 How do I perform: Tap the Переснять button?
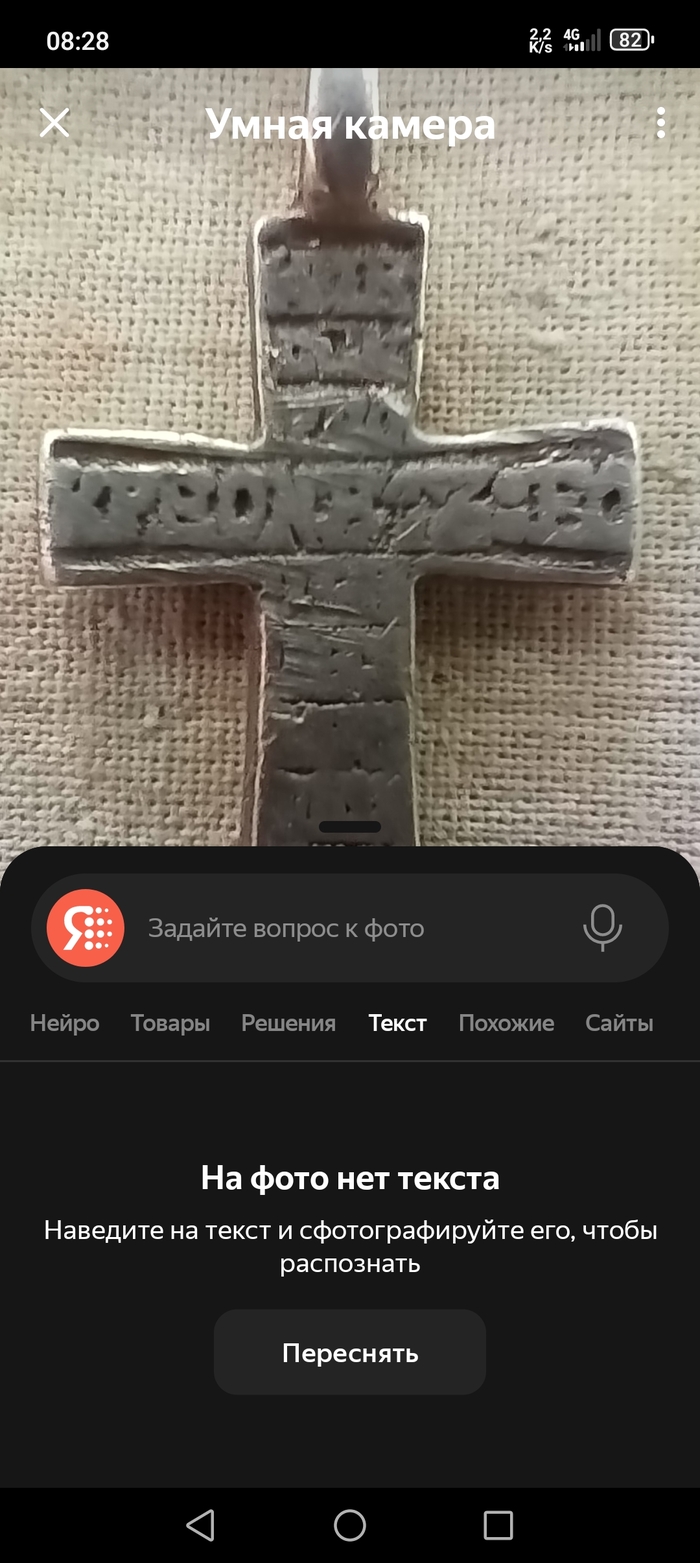pyautogui.click(x=350, y=1353)
